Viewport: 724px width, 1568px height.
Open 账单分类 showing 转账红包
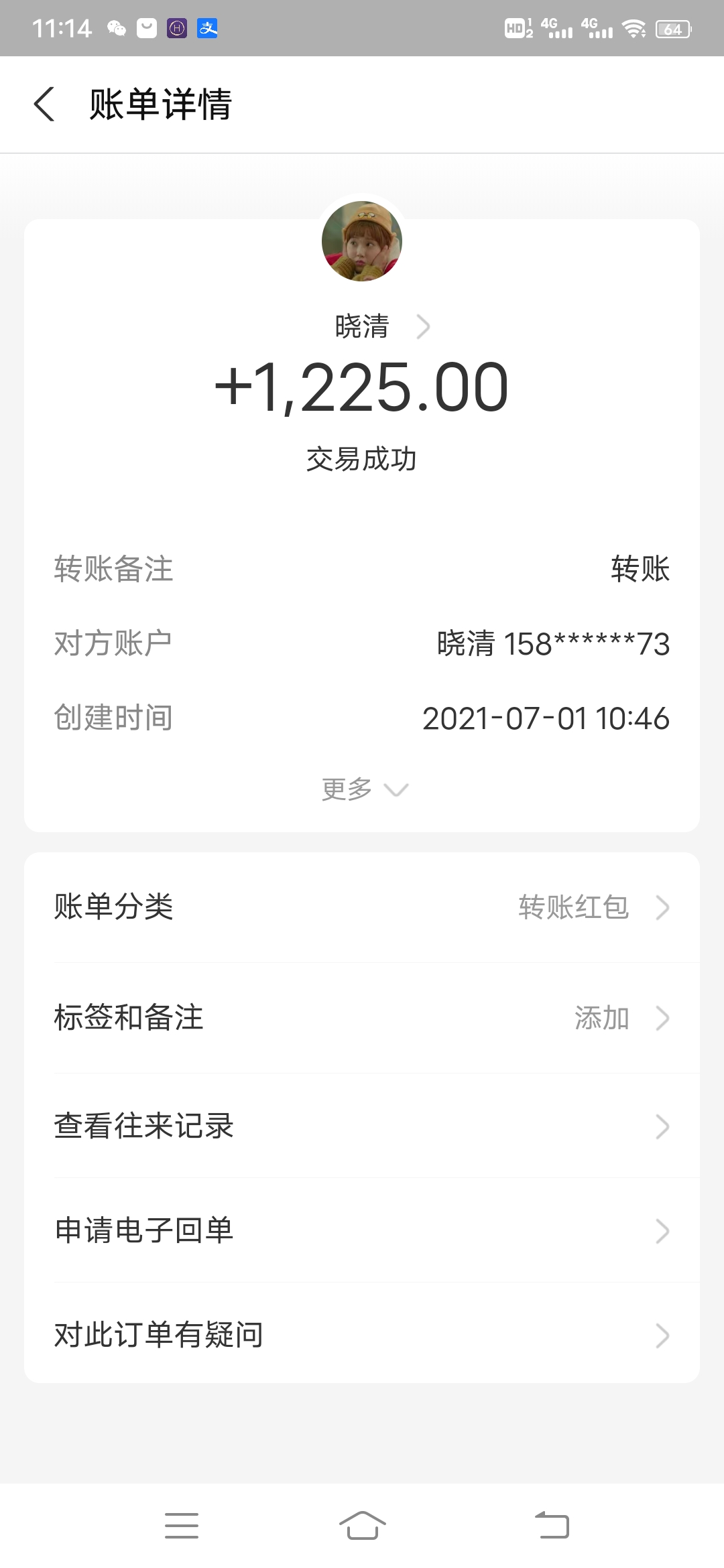pyautogui.click(x=362, y=908)
